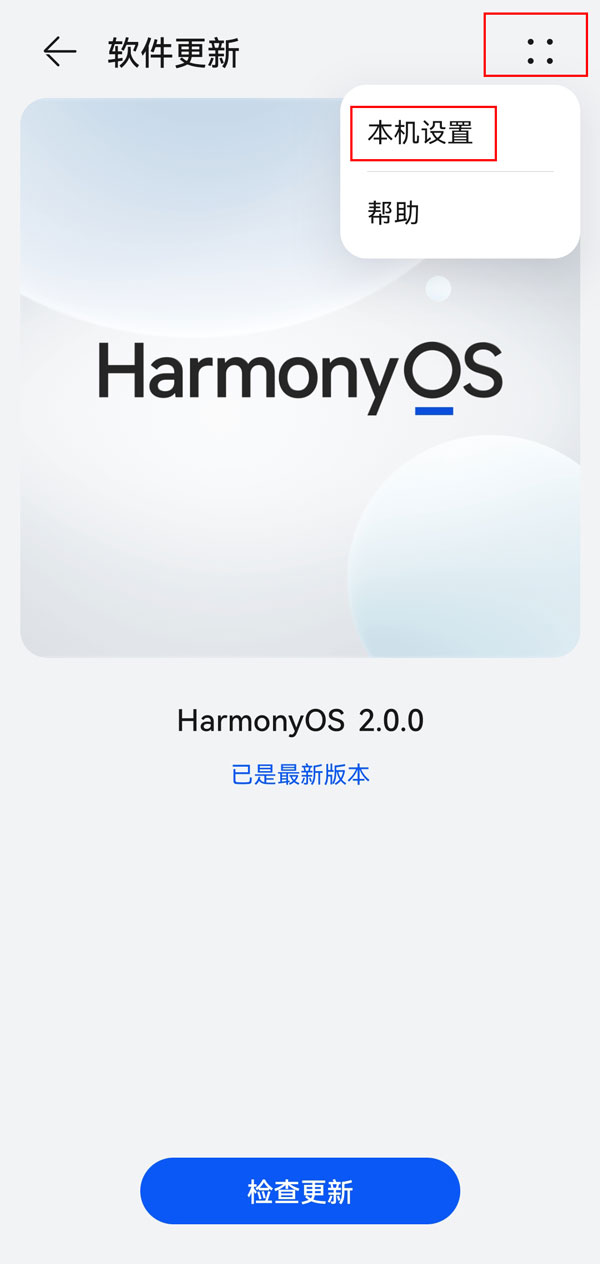Open 本机设置 from the menu

pyautogui.click(x=421, y=133)
